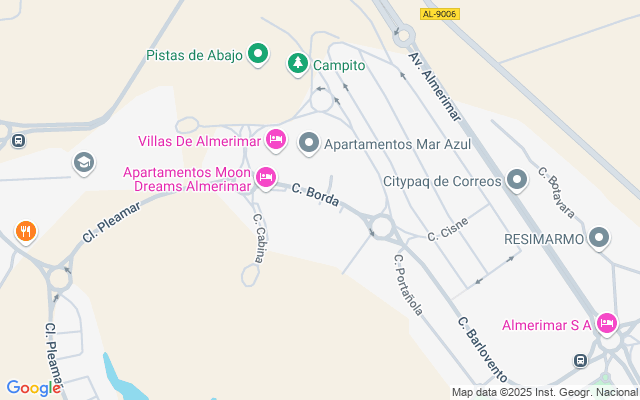640x400 pixels.
Task: Open the Citypaq de Correos marker
Action: [517, 181]
